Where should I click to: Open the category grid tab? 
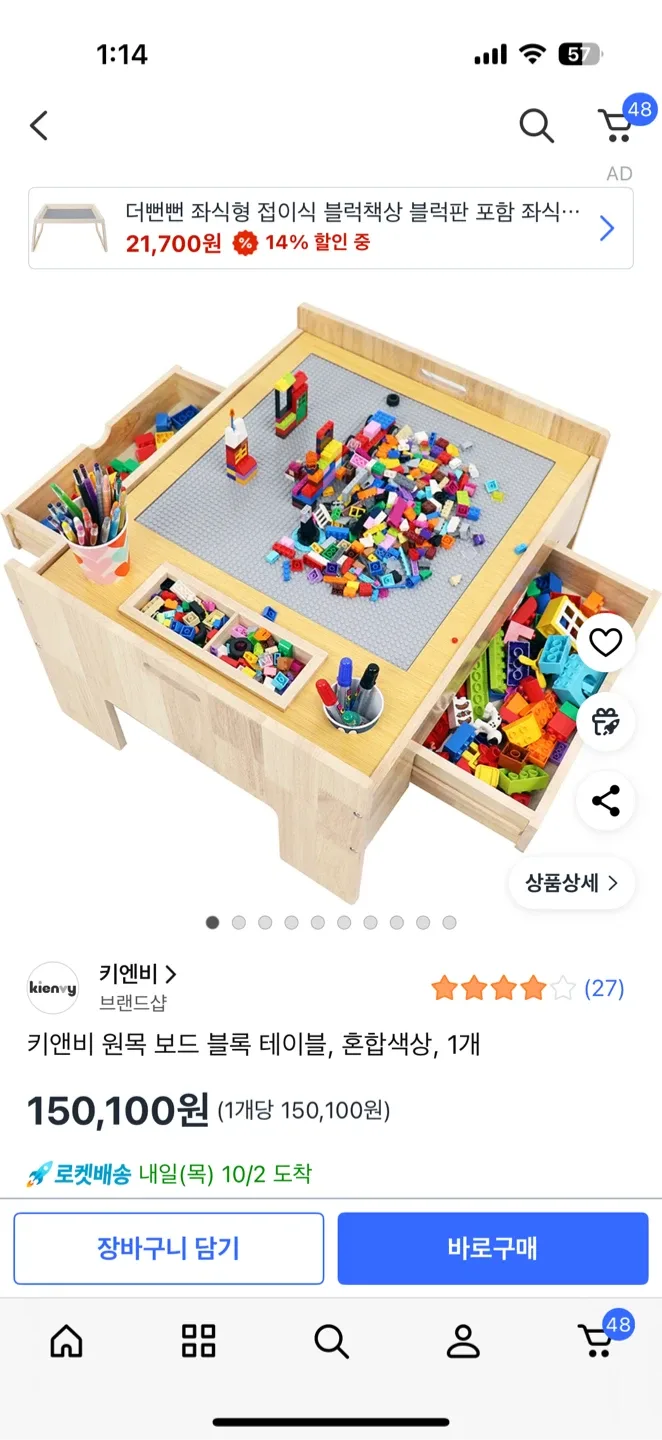coord(198,1341)
